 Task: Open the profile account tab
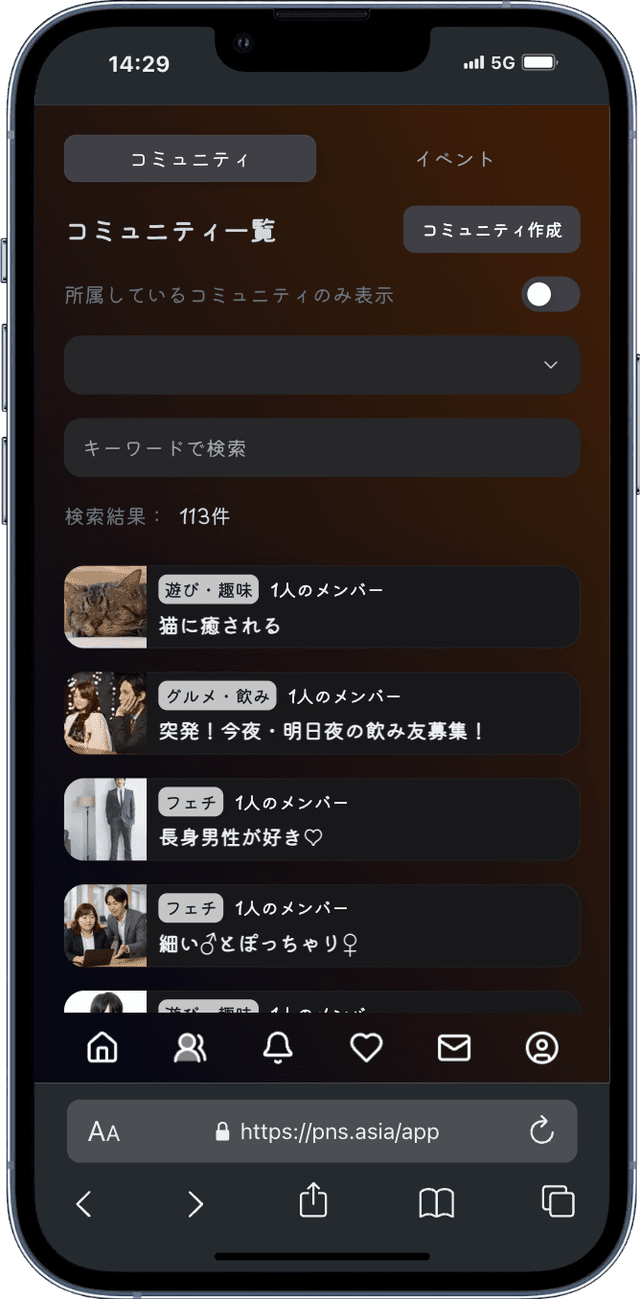[542, 1047]
